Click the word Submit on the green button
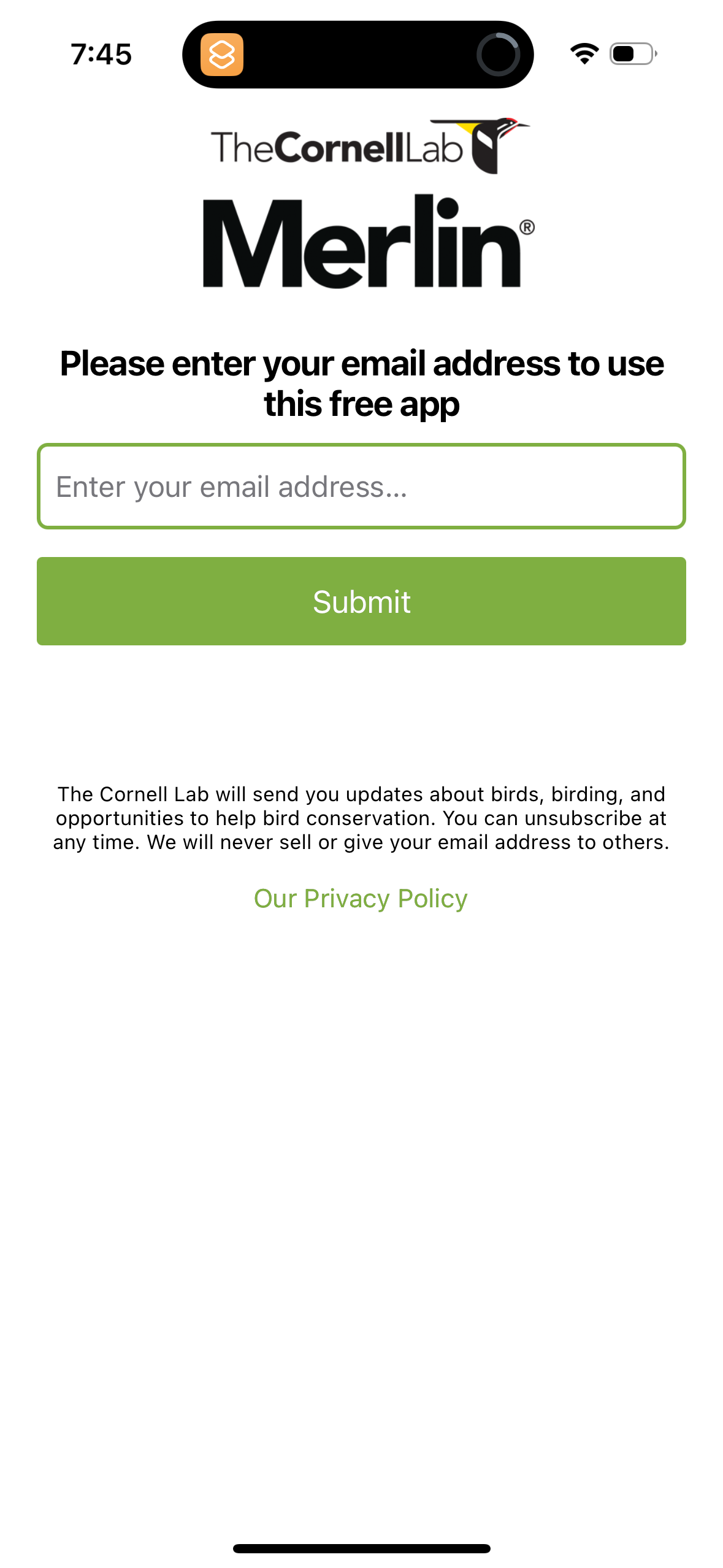The image size is (723, 1568). [361, 601]
